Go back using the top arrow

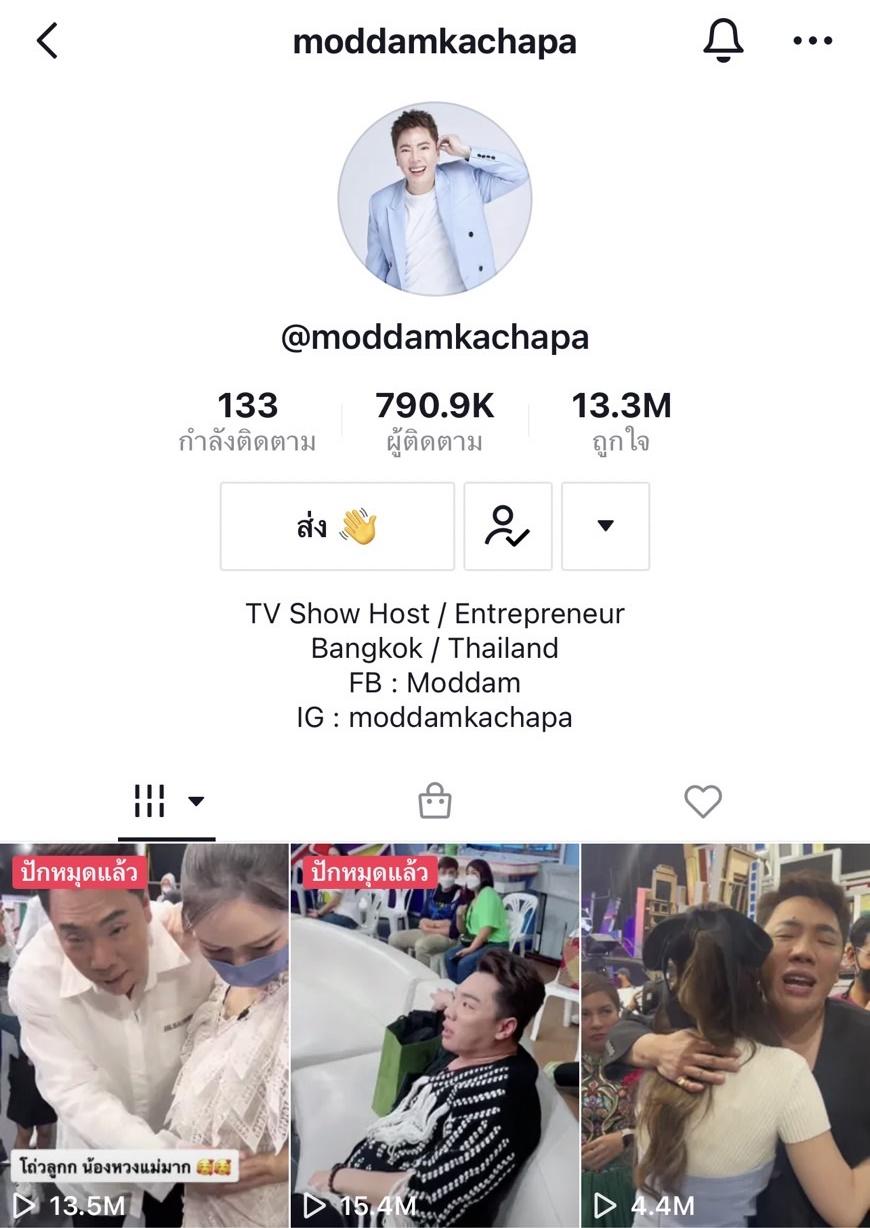pyautogui.click(x=47, y=41)
